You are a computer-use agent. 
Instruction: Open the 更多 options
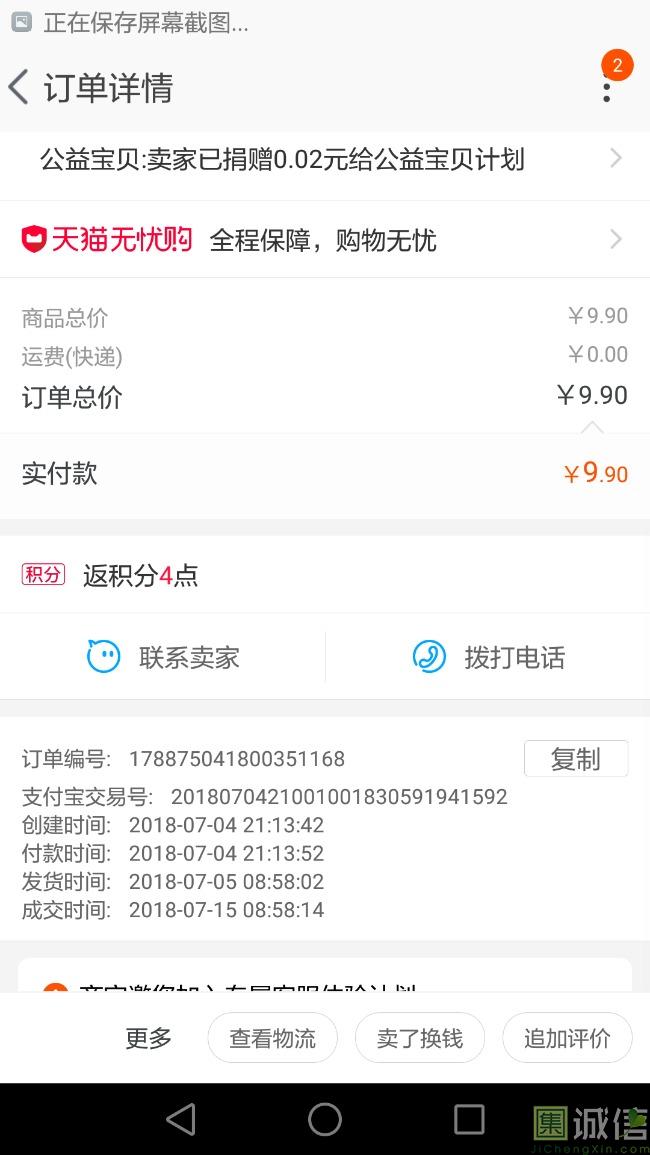click(x=148, y=1038)
